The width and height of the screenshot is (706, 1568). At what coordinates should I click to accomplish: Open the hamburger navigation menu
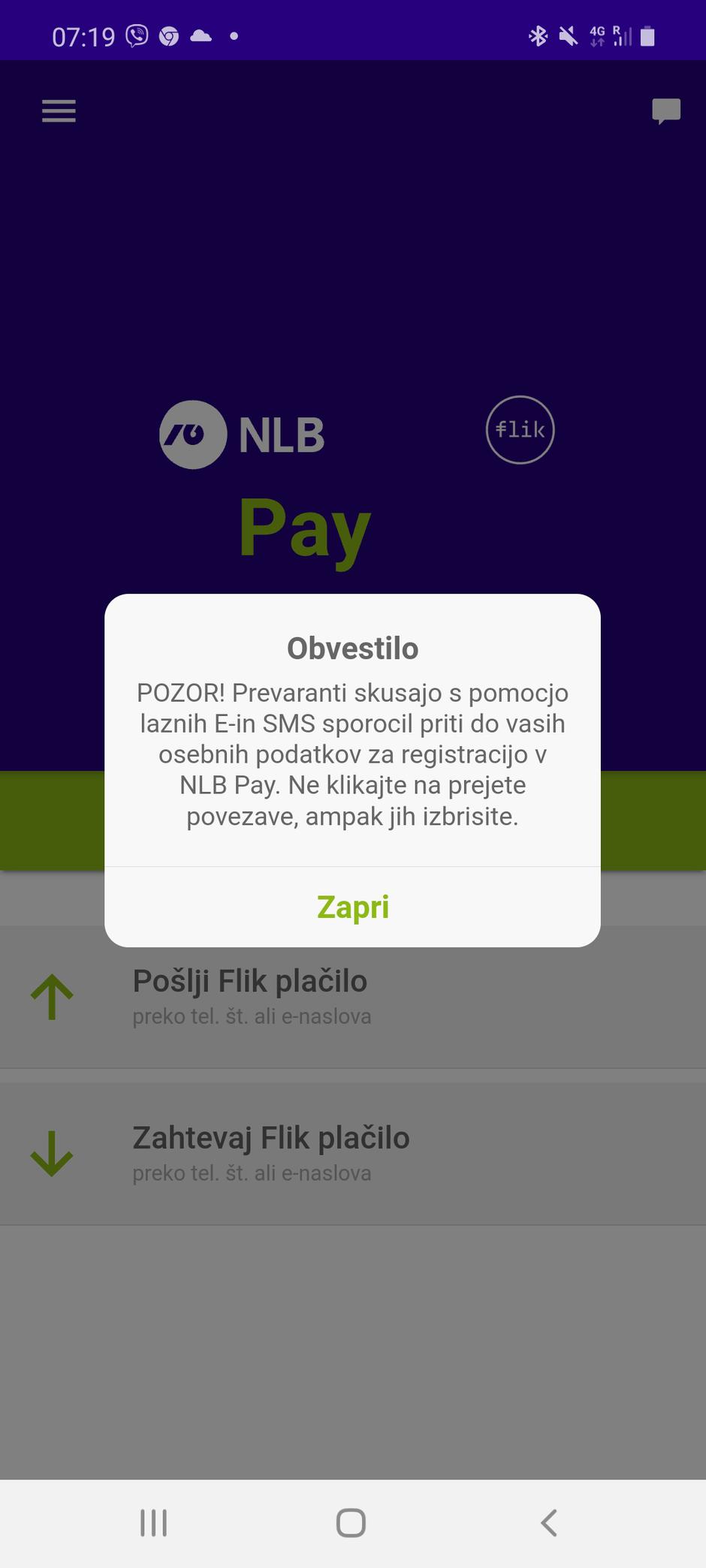(58, 111)
